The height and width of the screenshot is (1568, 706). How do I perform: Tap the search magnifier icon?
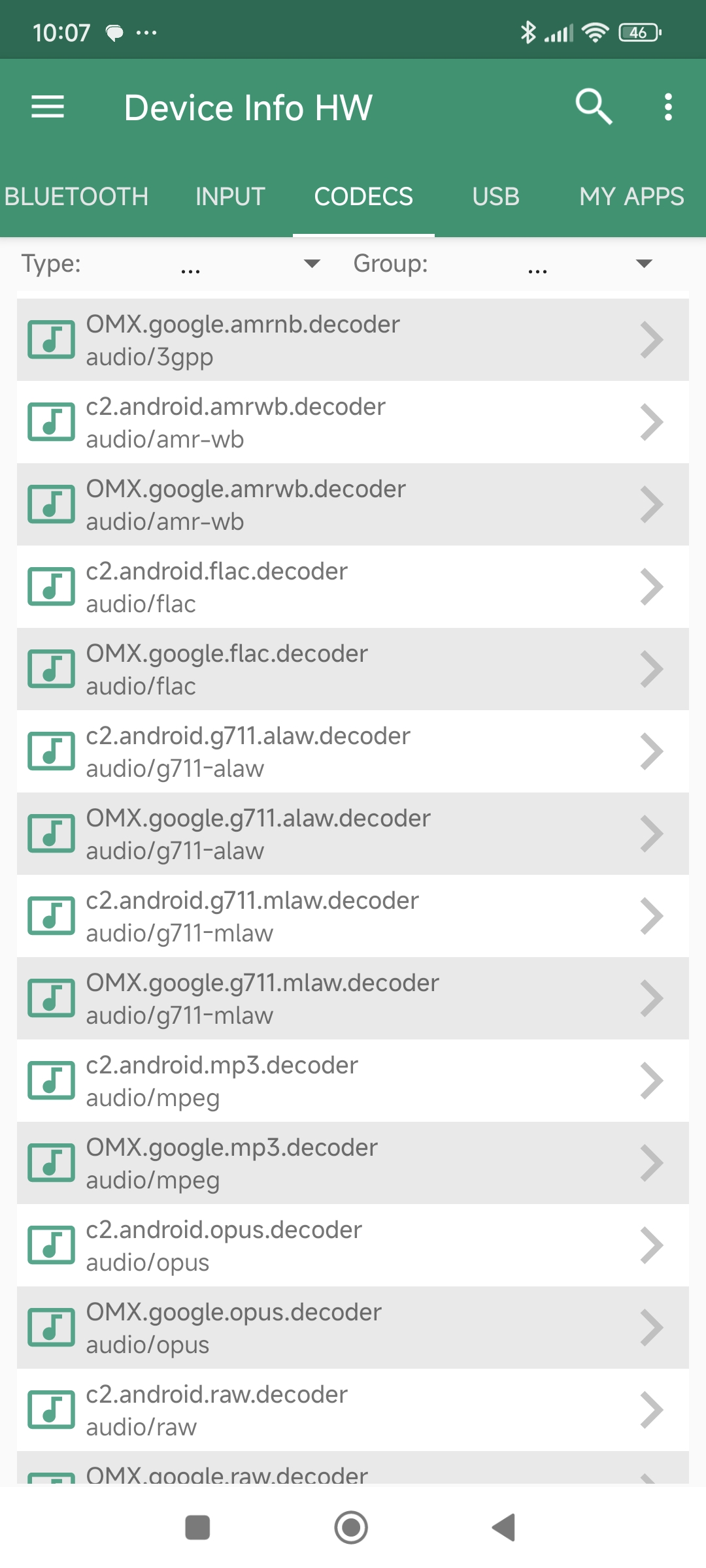594,106
